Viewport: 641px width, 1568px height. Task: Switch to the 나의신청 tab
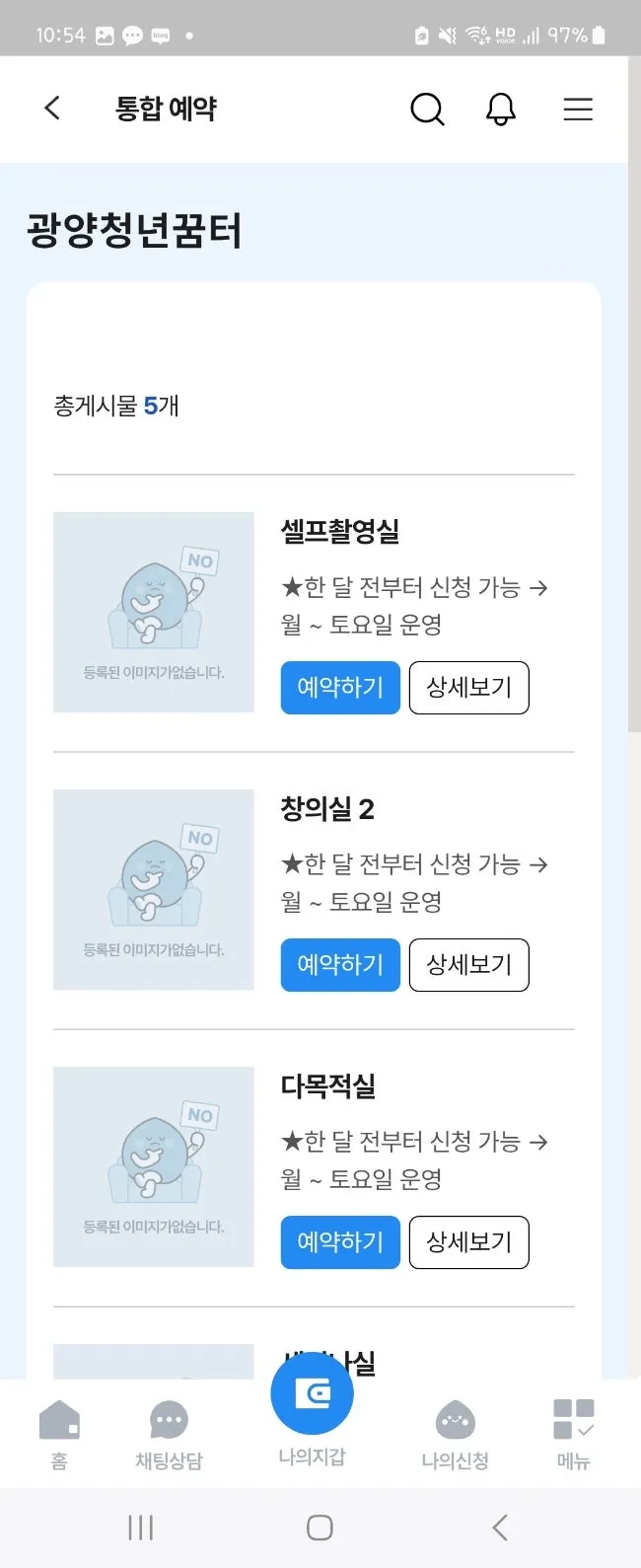455,1434
